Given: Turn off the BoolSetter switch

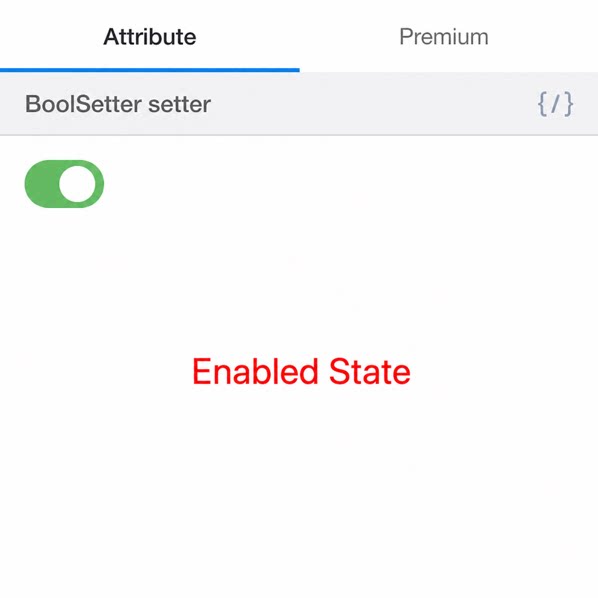Looking at the screenshot, I should (x=64, y=184).
